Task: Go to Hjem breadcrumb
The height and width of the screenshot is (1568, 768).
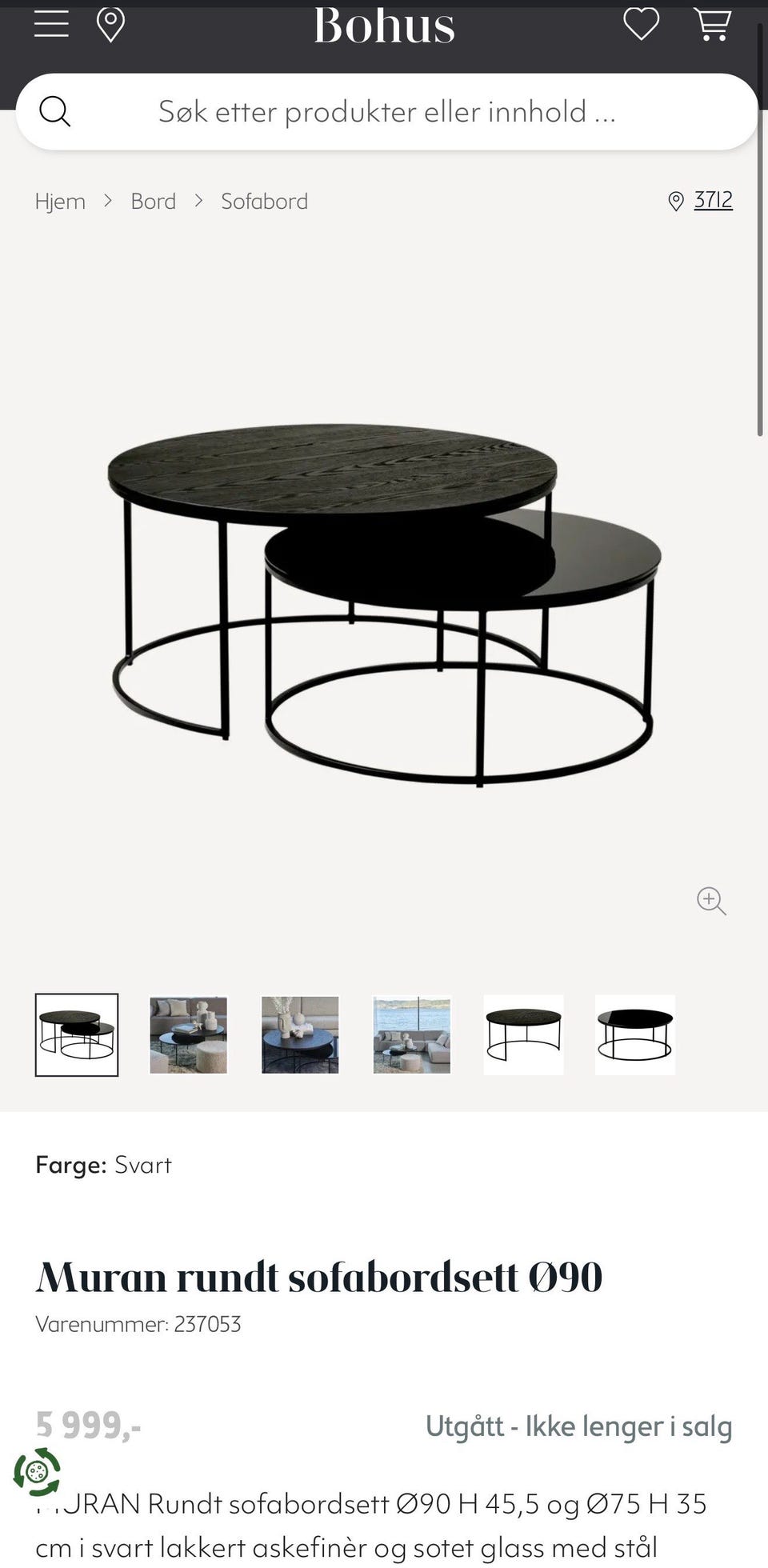Action: coord(60,201)
